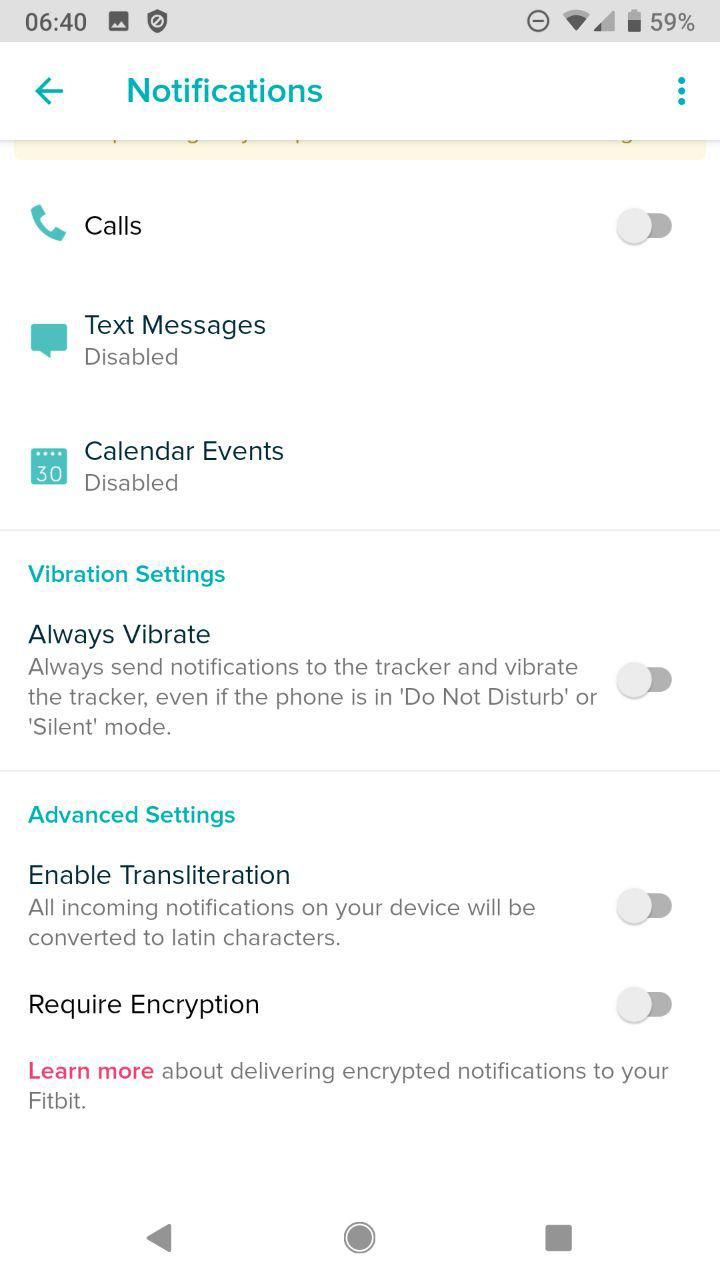
Task: Switch on Require Encryption
Action: point(645,1004)
